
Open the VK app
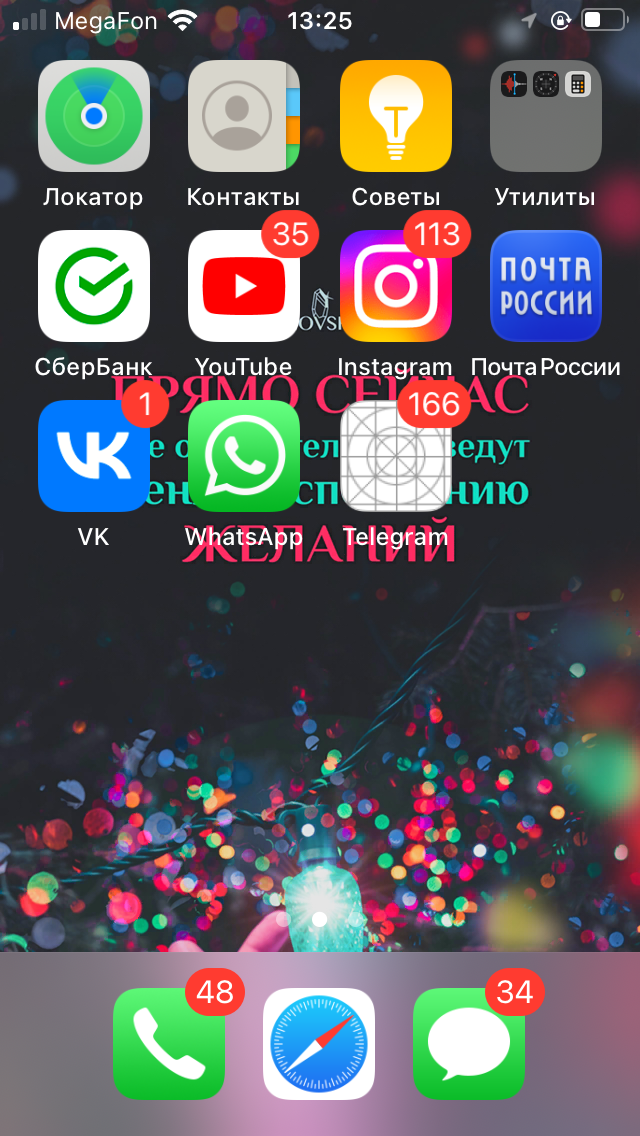point(94,456)
